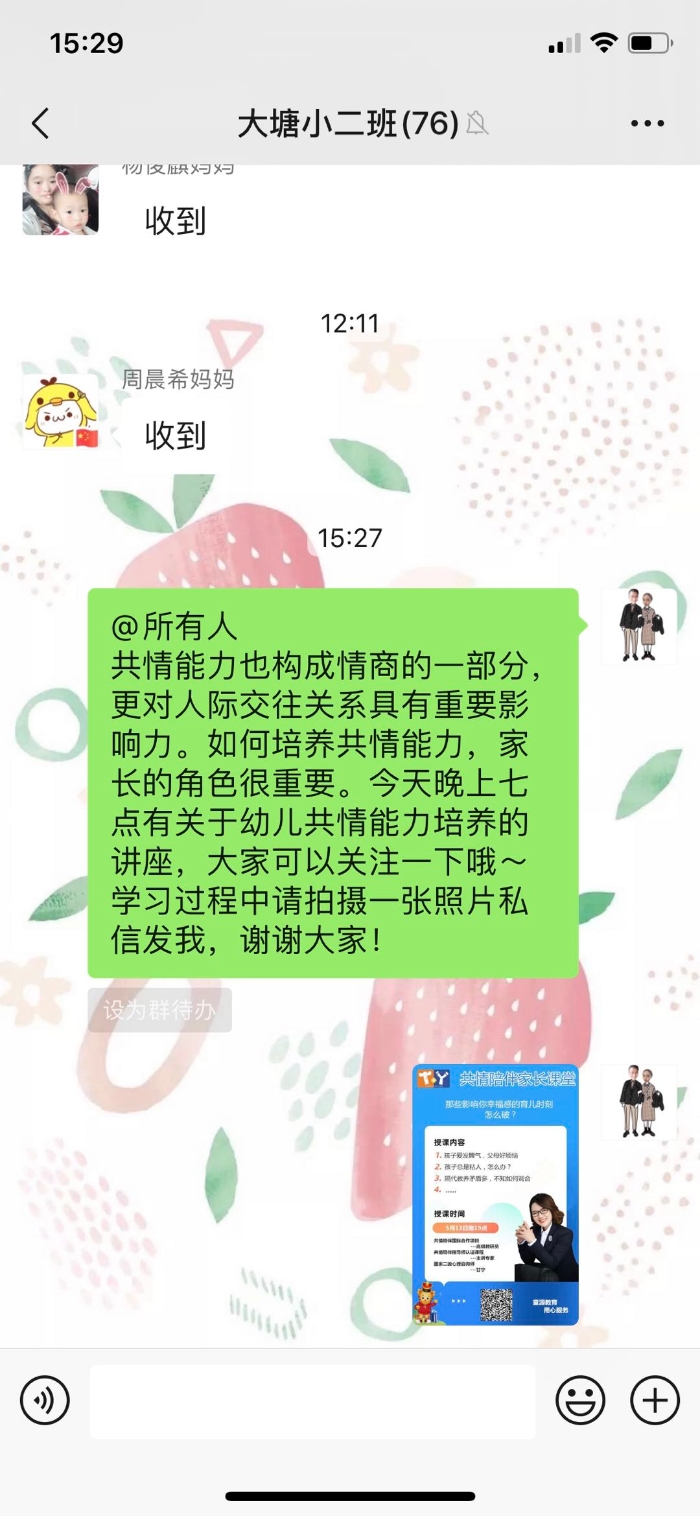Tap the message text field

(x=312, y=1401)
